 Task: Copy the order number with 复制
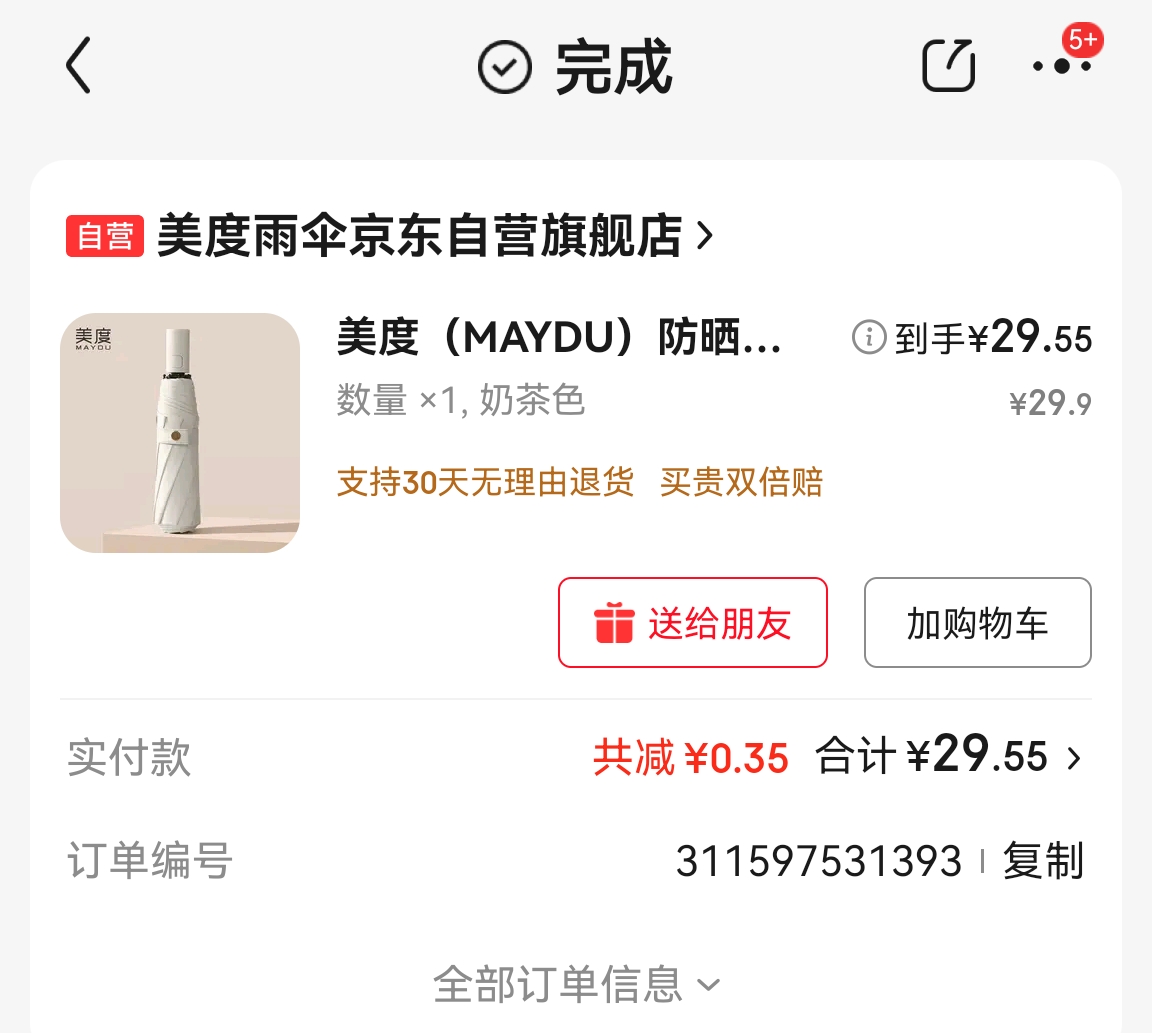(1043, 861)
